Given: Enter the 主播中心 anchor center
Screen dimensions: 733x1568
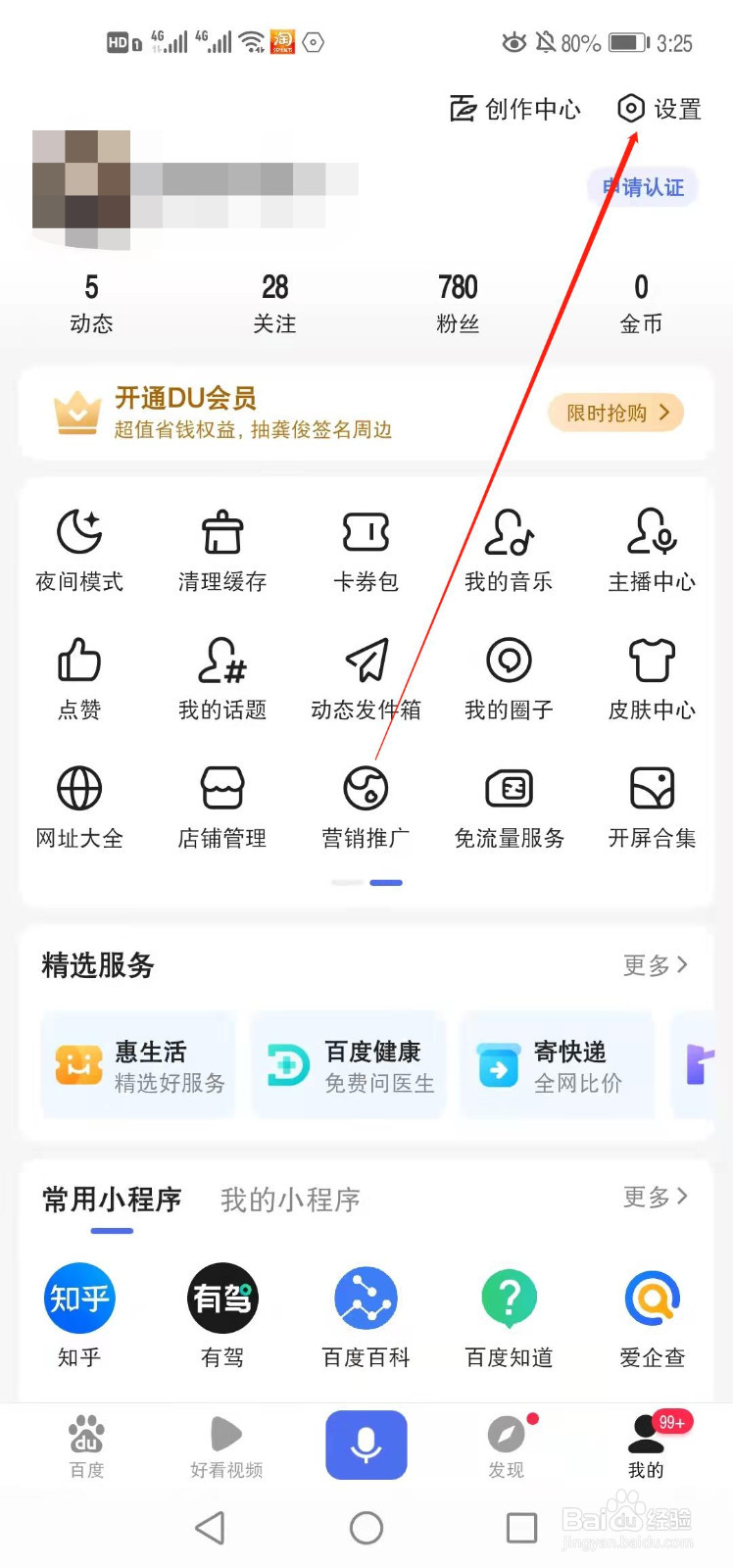Looking at the screenshot, I should pyautogui.click(x=652, y=549).
